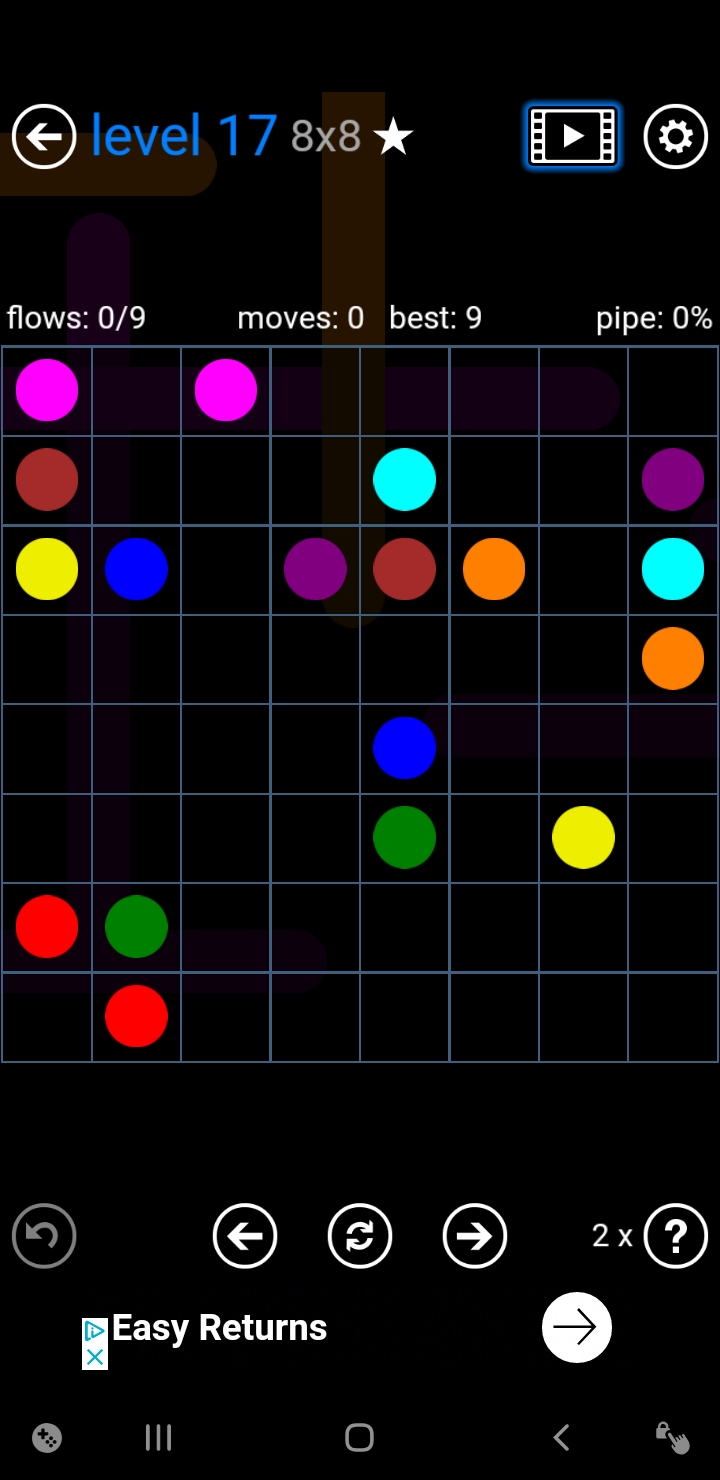Advance to the next level

click(475, 1236)
